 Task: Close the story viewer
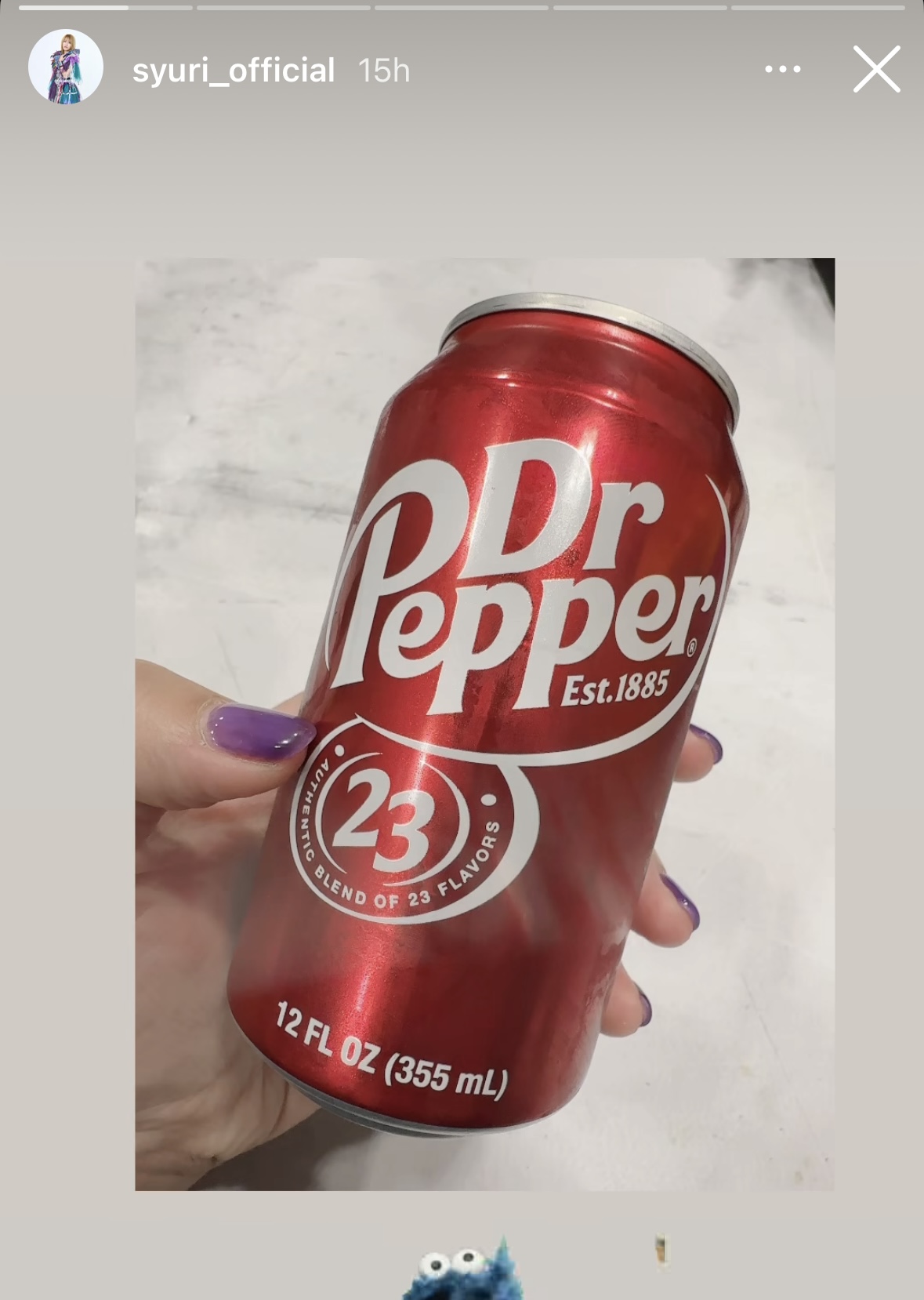(x=876, y=70)
